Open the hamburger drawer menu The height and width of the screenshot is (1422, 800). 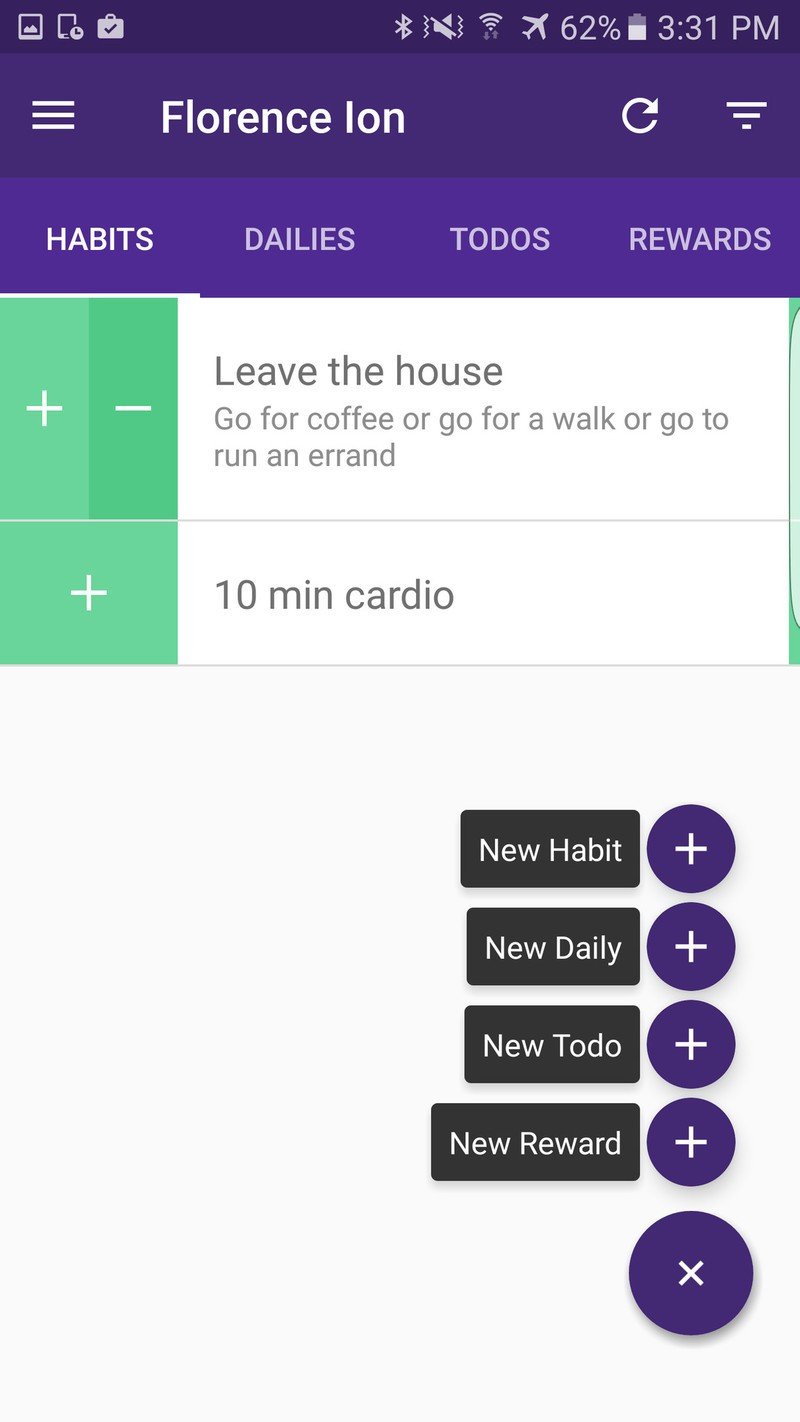(54, 117)
